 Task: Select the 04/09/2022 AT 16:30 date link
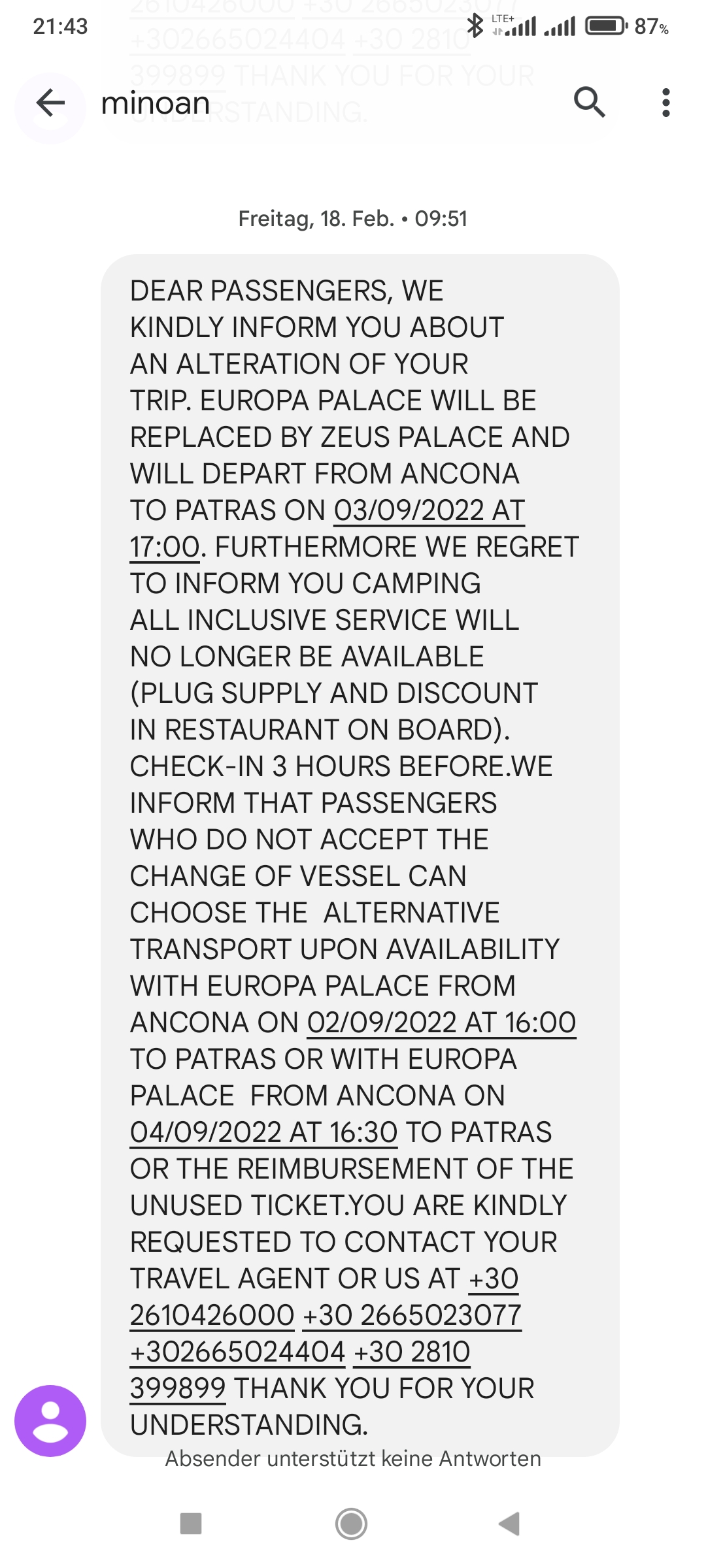263,1133
